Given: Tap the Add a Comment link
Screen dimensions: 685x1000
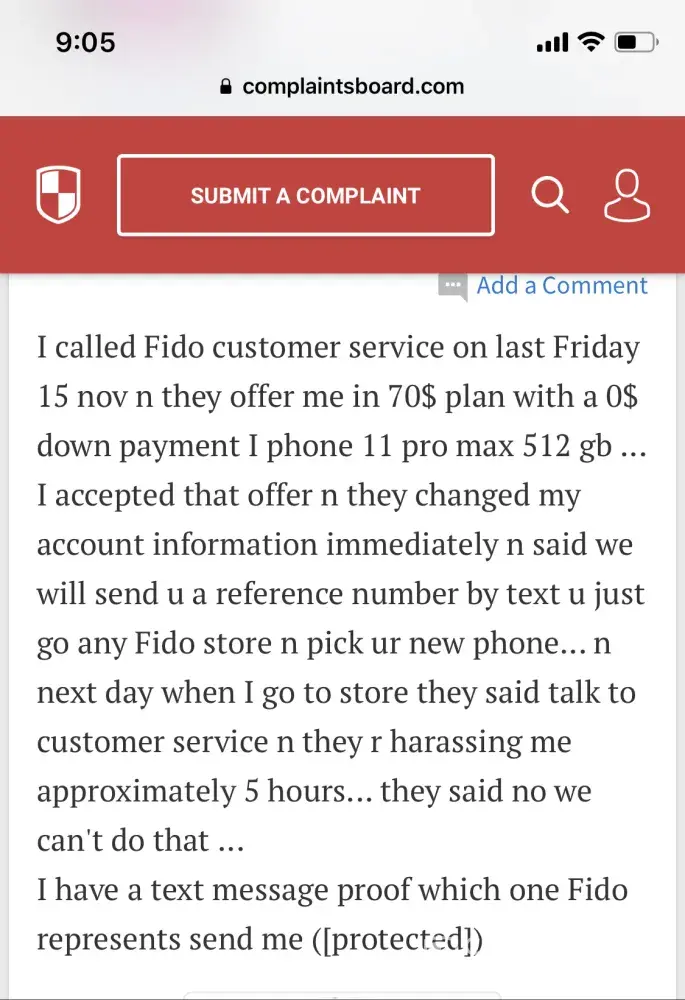Looking at the screenshot, I should pyautogui.click(x=561, y=286).
